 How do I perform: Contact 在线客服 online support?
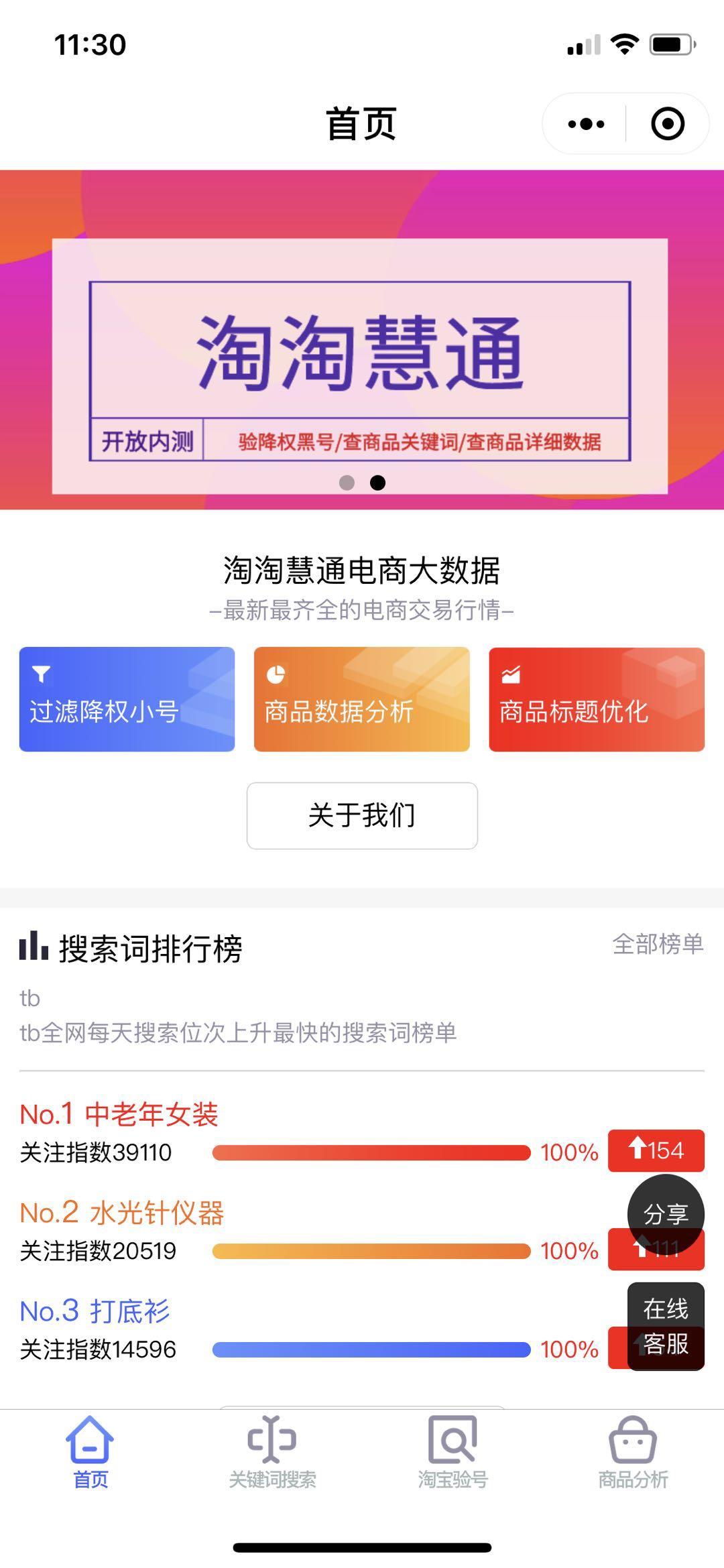pos(666,1326)
